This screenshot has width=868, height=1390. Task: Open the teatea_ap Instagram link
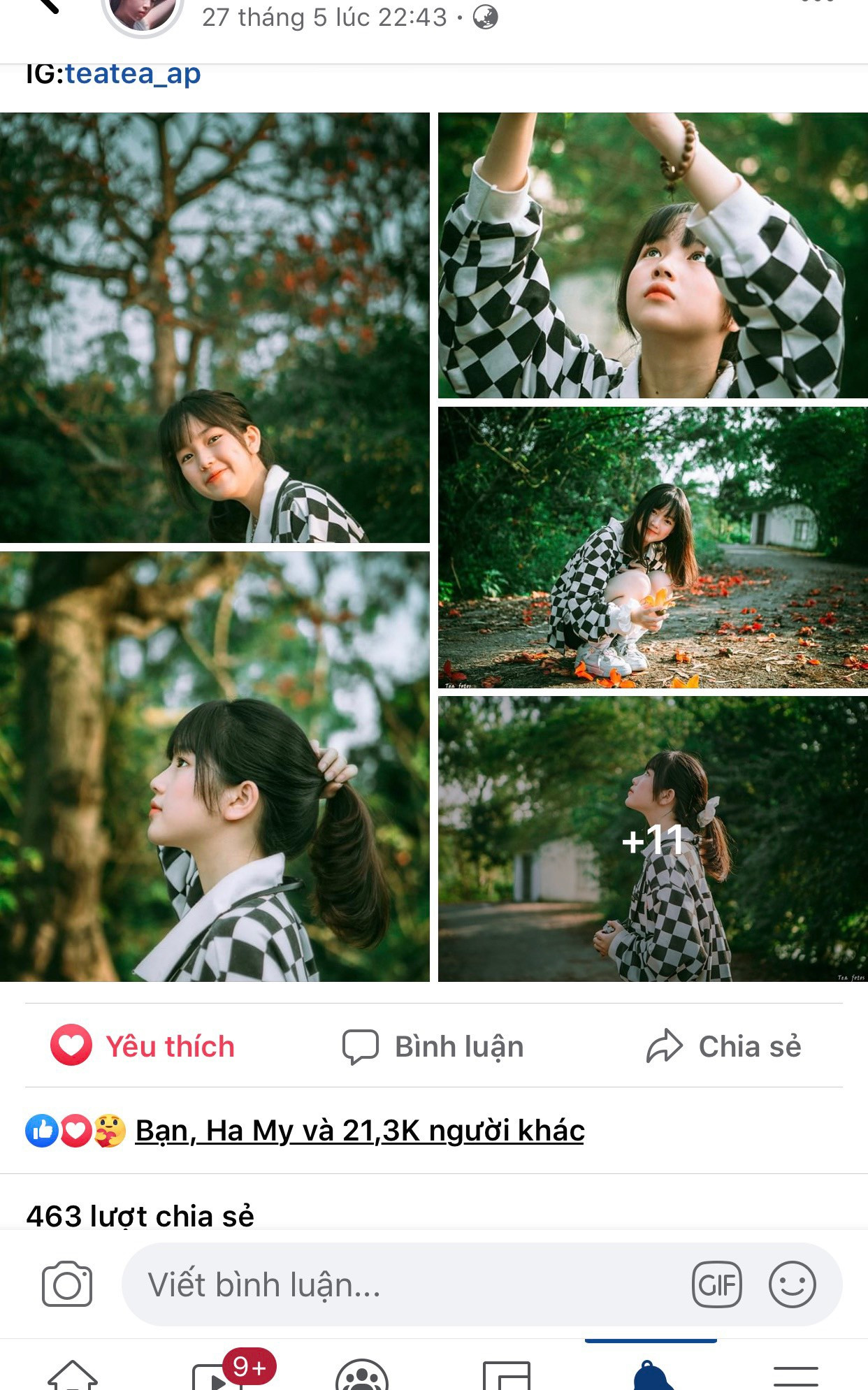pyautogui.click(x=133, y=74)
